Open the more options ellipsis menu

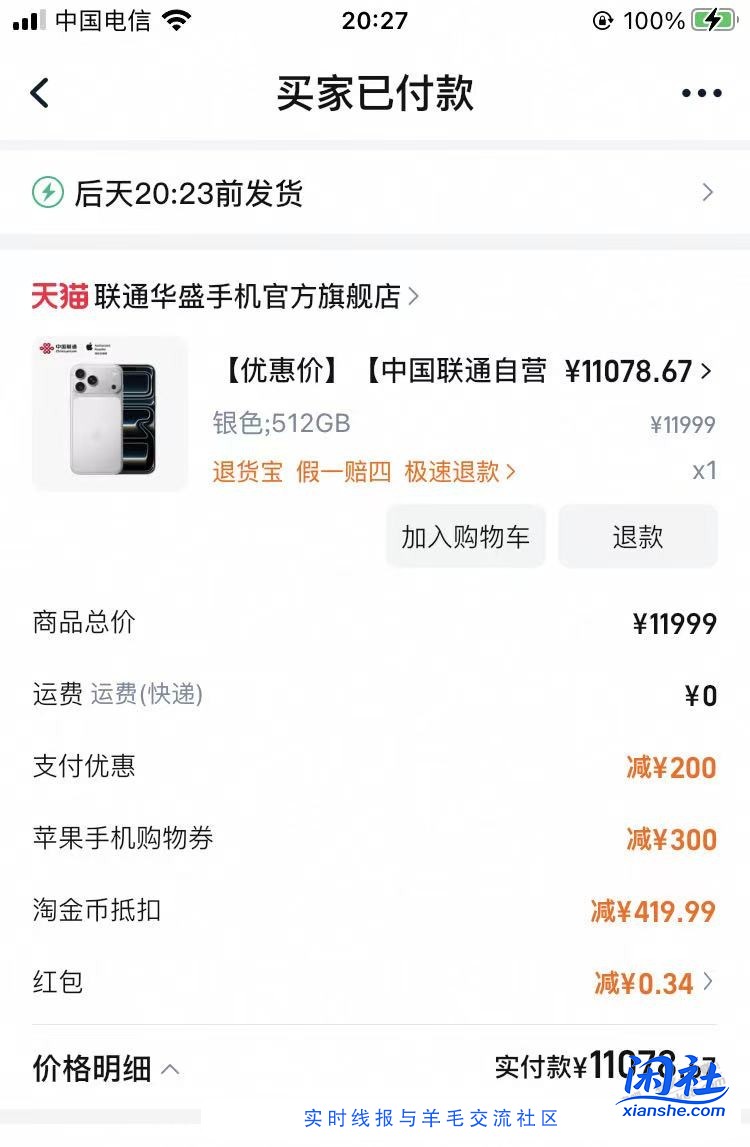point(701,92)
